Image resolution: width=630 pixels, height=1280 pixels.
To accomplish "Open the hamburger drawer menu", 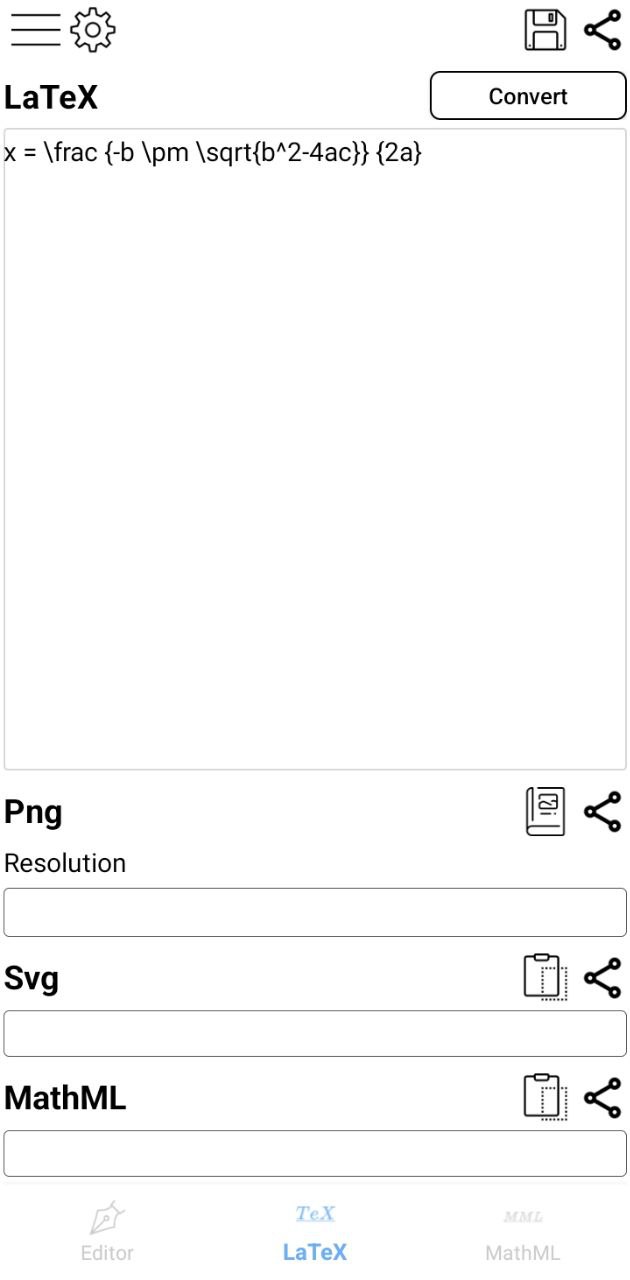I will coord(36,30).
